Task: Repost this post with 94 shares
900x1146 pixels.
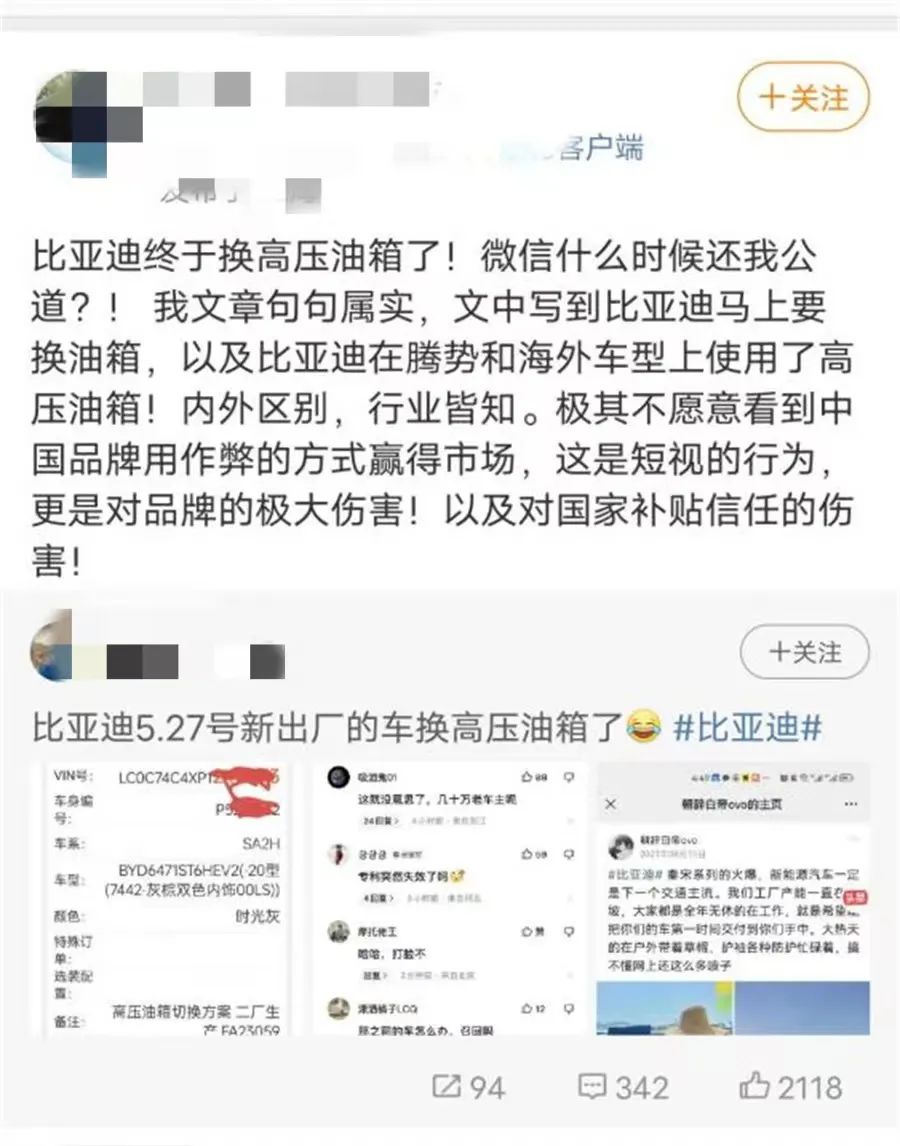Action: [x=469, y=1087]
